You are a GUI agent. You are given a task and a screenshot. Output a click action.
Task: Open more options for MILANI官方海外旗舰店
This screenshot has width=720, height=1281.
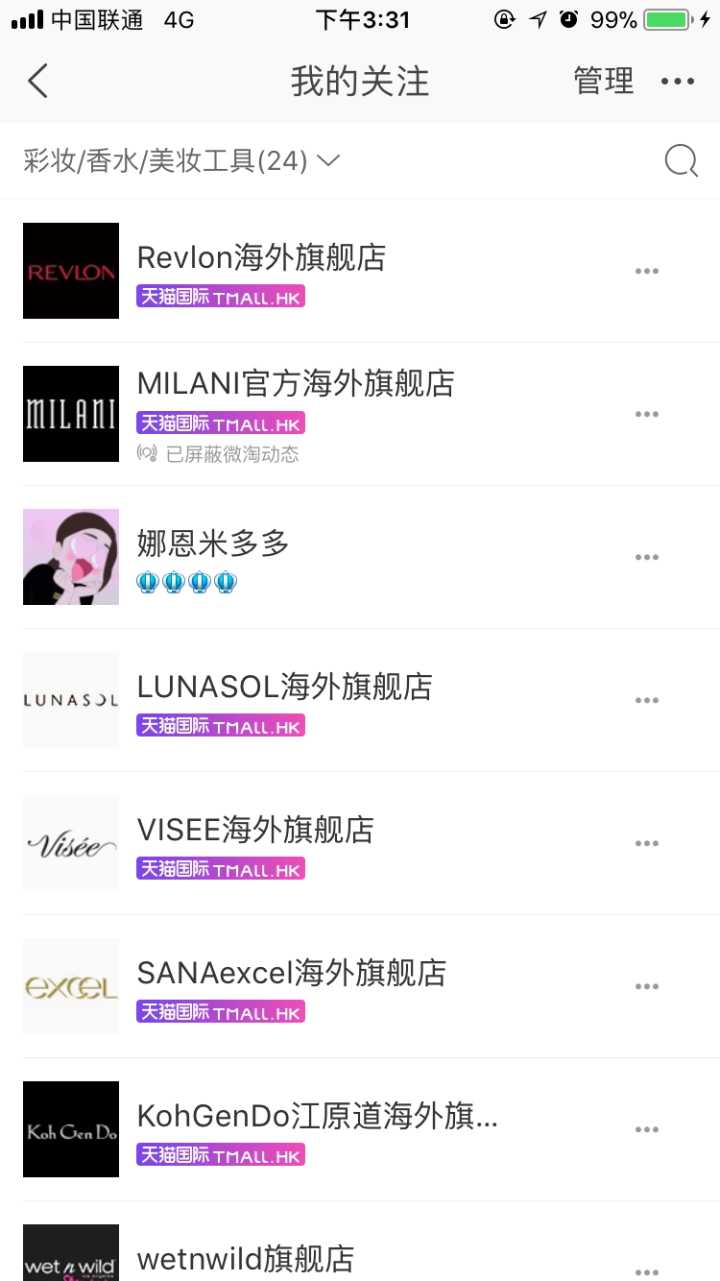[647, 414]
